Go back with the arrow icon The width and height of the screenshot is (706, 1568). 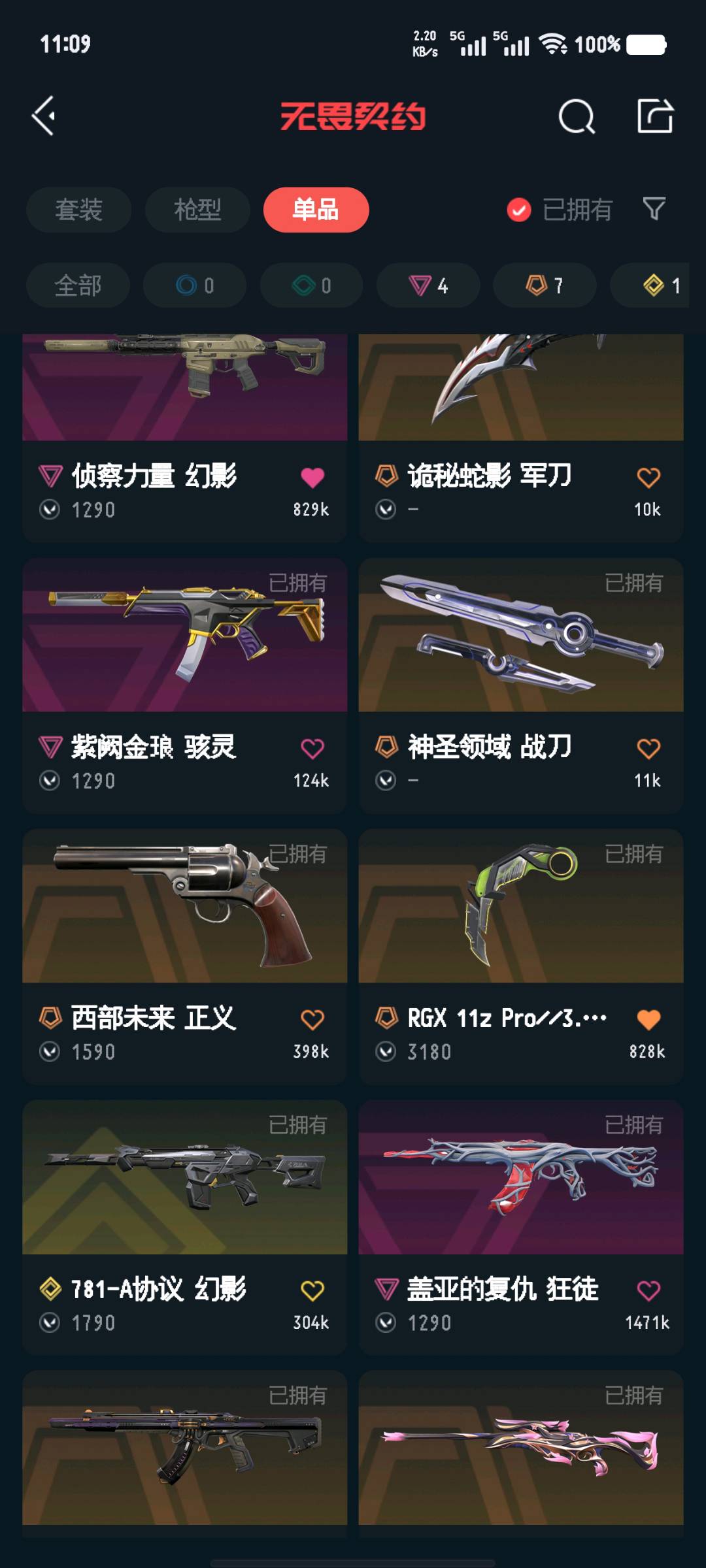(x=44, y=116)
